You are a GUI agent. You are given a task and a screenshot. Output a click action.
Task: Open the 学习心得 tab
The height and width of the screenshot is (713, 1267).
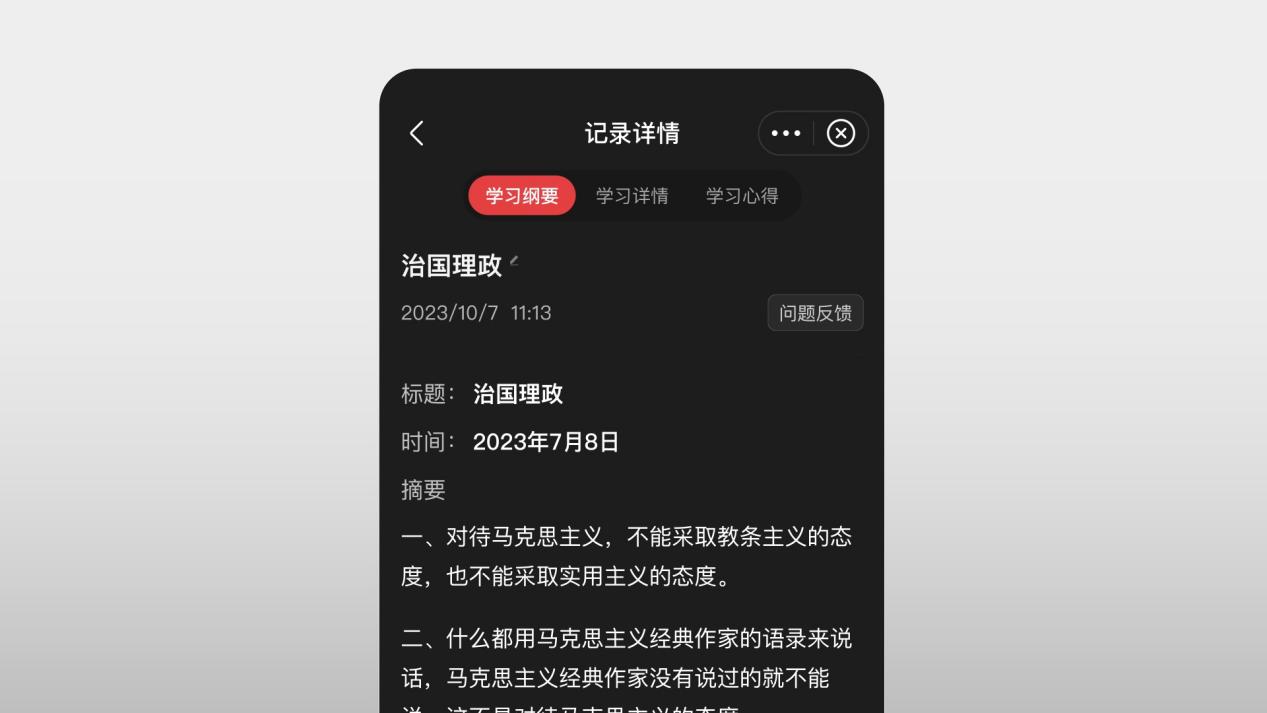tap(742, 196)
